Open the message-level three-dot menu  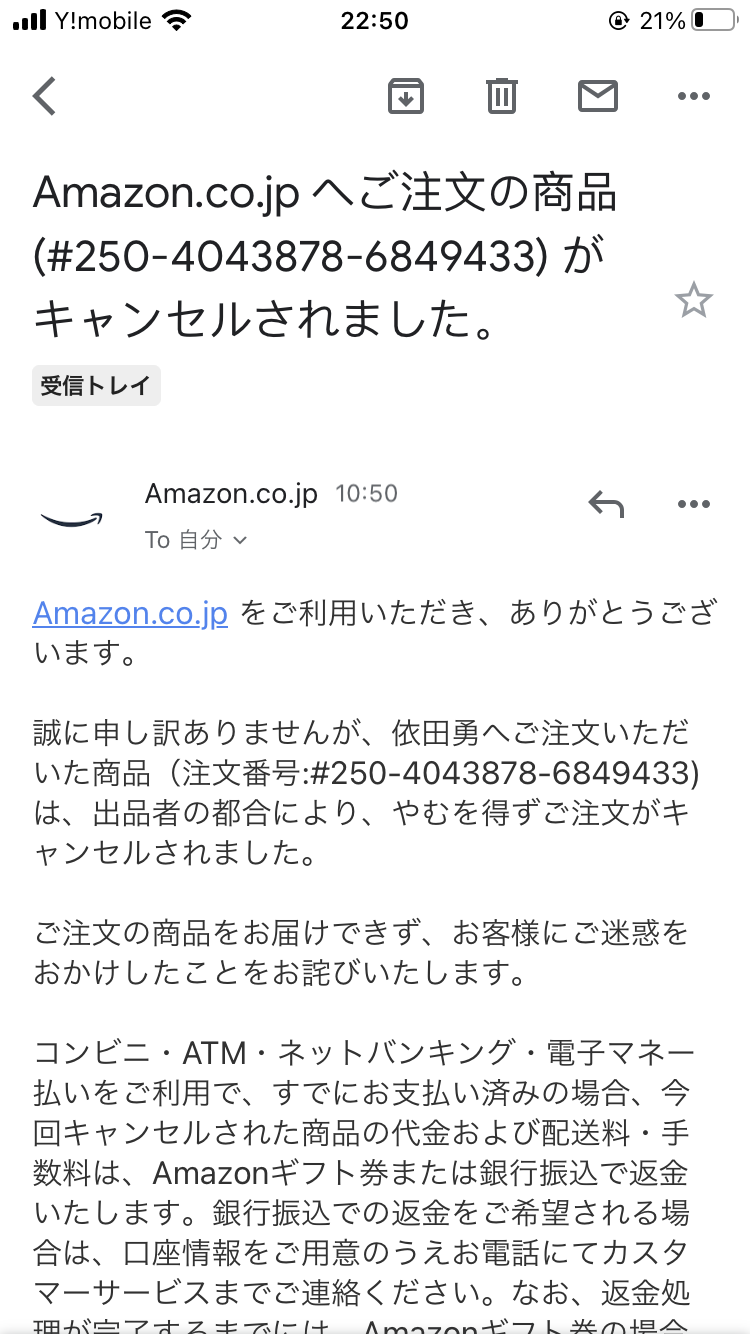693,503
